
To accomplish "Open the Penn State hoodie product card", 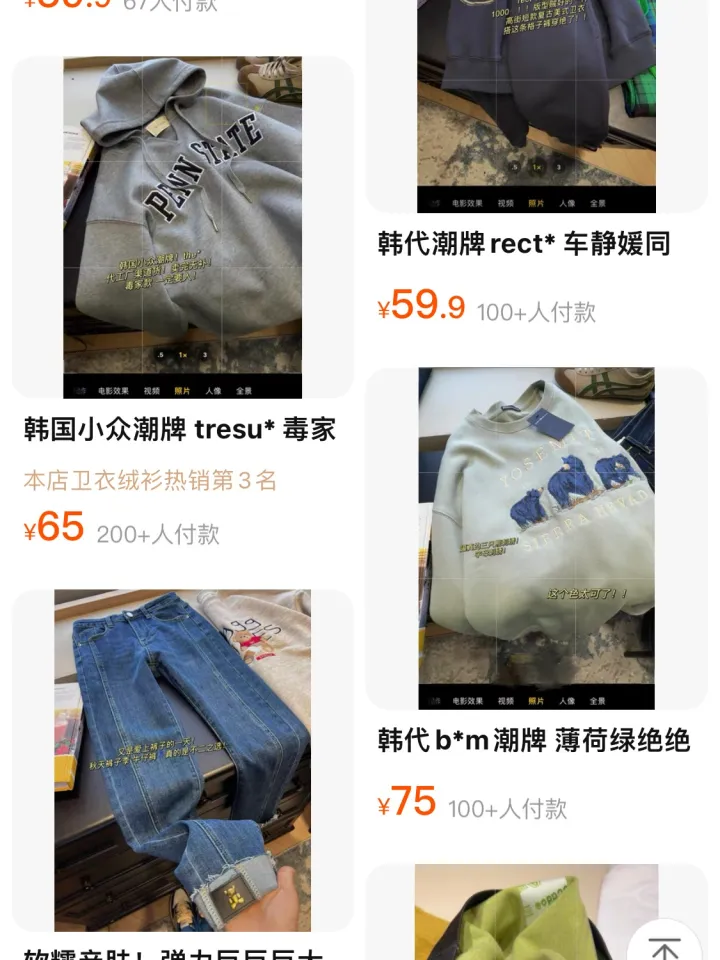I will pos(183,228).
